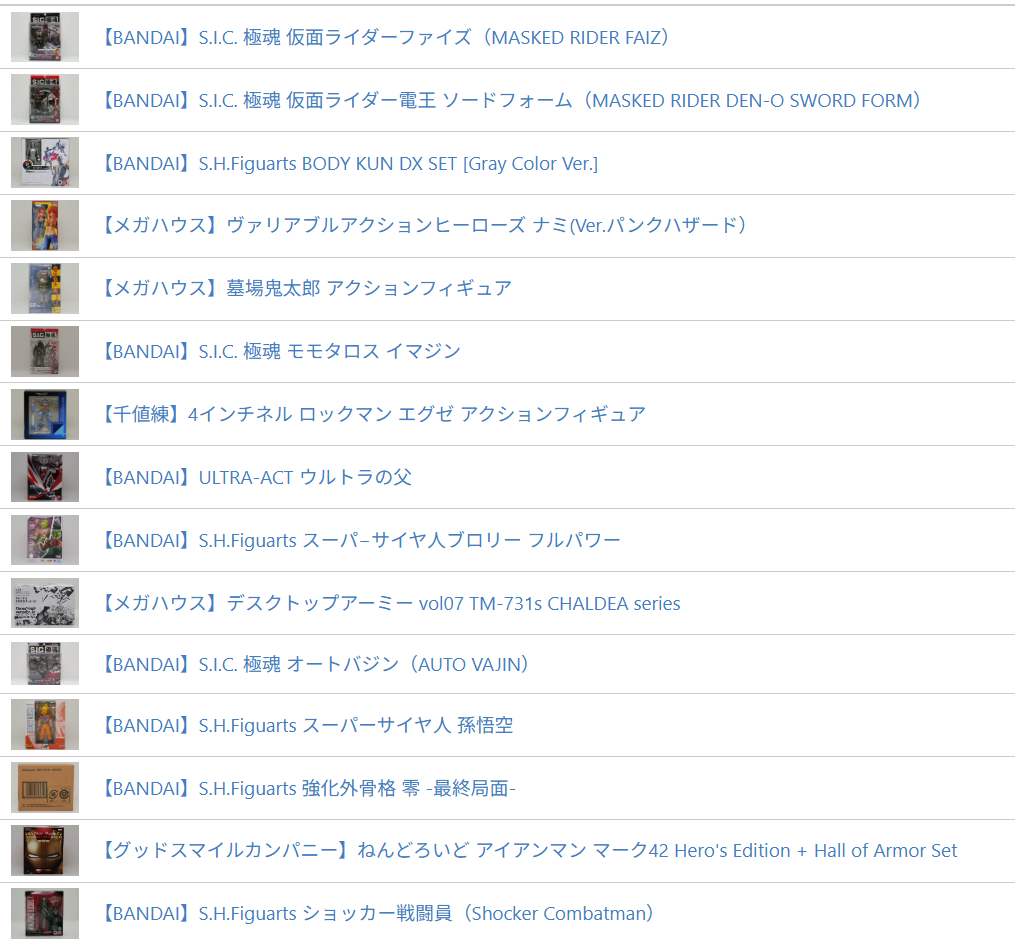Open ねんどろいど アイアンマン マーク42 link
This screenshot has width=1015, height=942.
pos(528,851)
